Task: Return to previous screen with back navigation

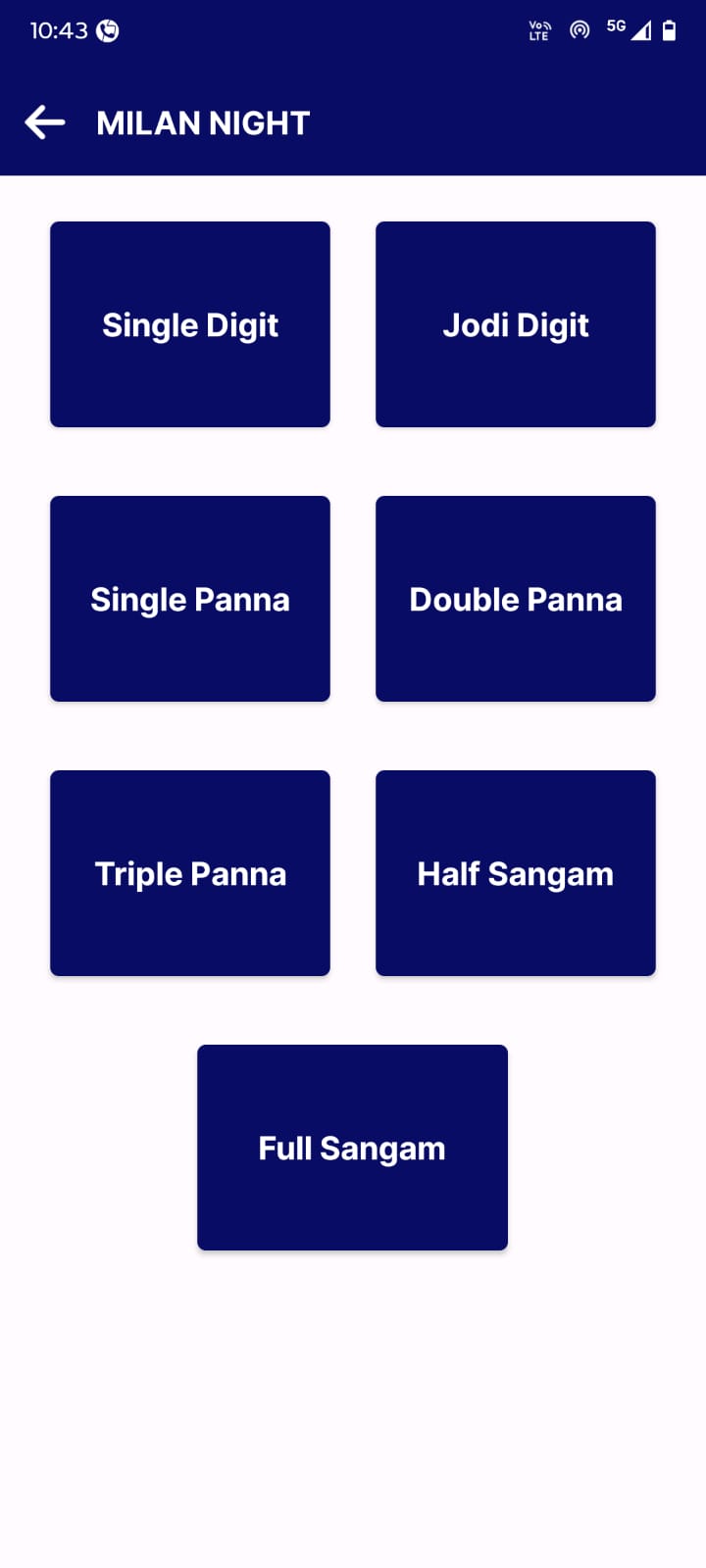Action: (x=43, y=122)
